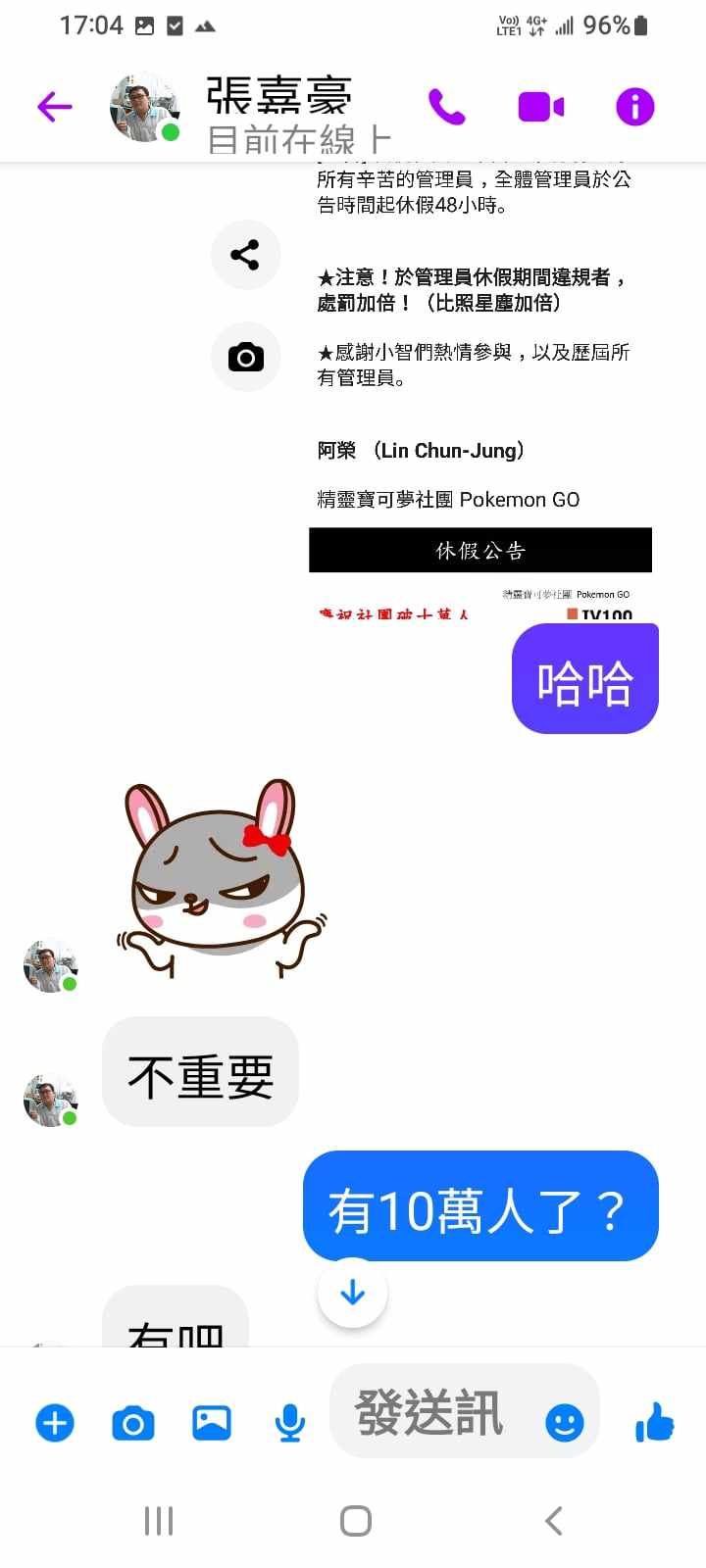The image size is (706, 1568).
Task: Send a thumbs-up like
Action: (654, 1422)
